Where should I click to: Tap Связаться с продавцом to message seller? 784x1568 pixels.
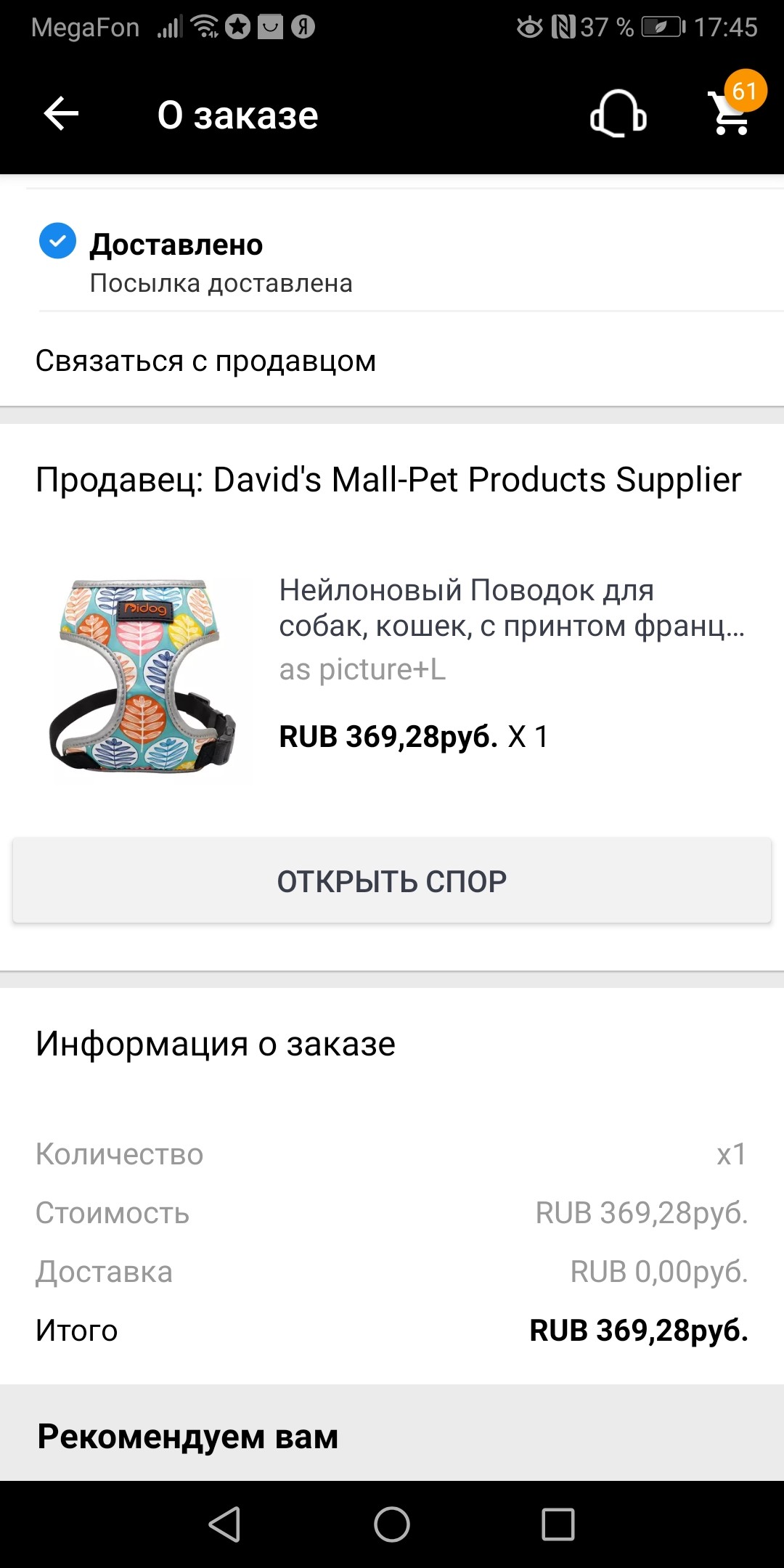click(205, 361)
